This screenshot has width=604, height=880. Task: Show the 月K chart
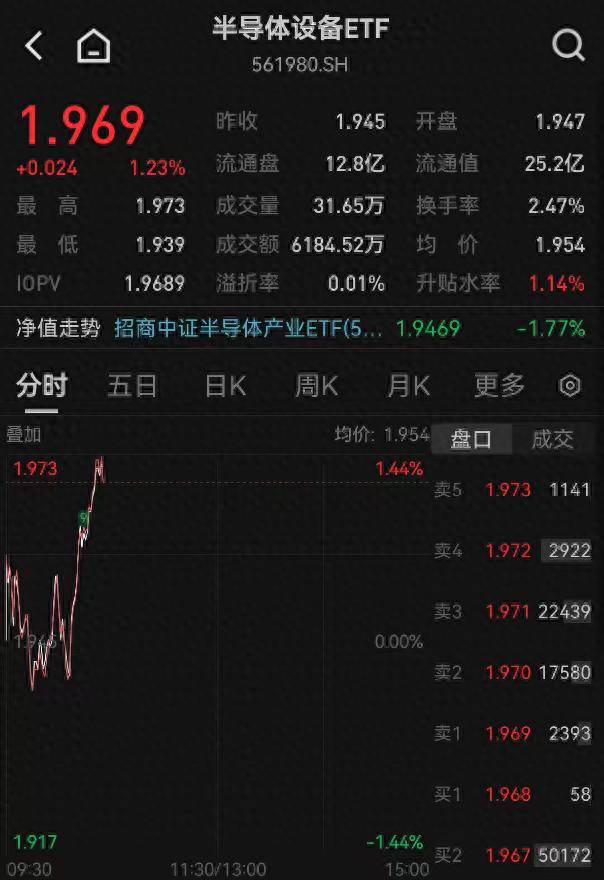[408, 386]
